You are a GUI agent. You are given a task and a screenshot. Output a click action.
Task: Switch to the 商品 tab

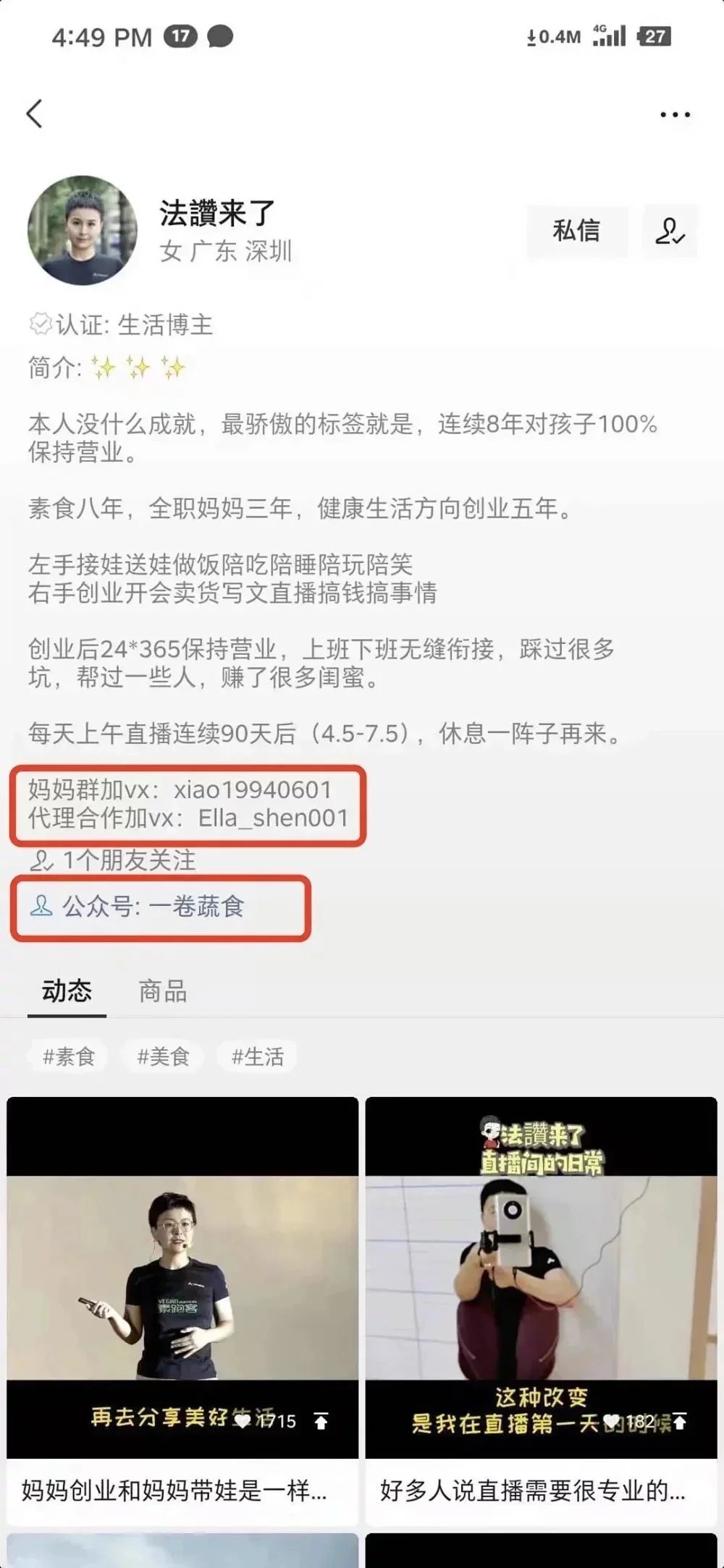pos(163,991)
